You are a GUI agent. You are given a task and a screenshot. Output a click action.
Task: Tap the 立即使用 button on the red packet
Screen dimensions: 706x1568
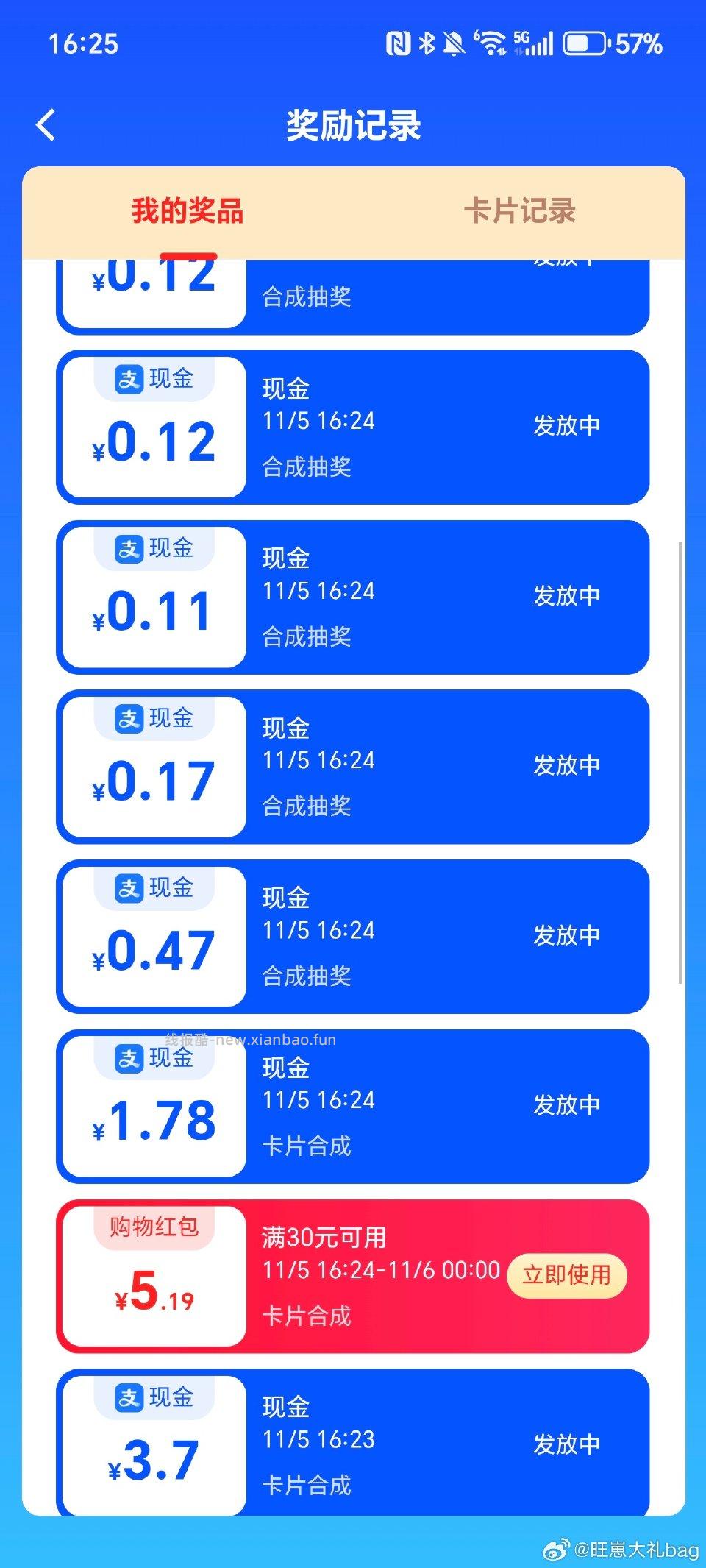568,1275
